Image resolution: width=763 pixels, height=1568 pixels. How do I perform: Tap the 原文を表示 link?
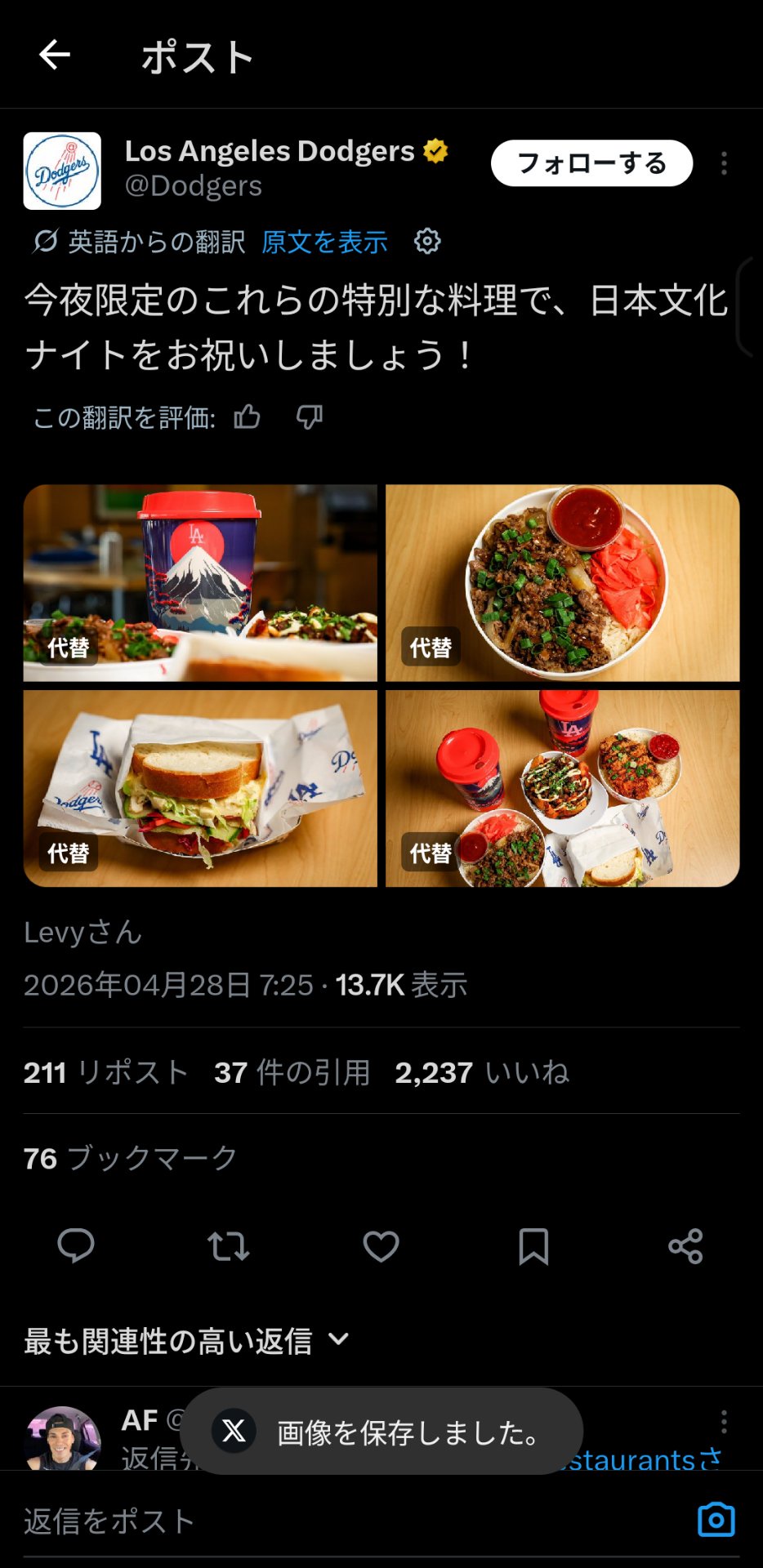[324, 242]
